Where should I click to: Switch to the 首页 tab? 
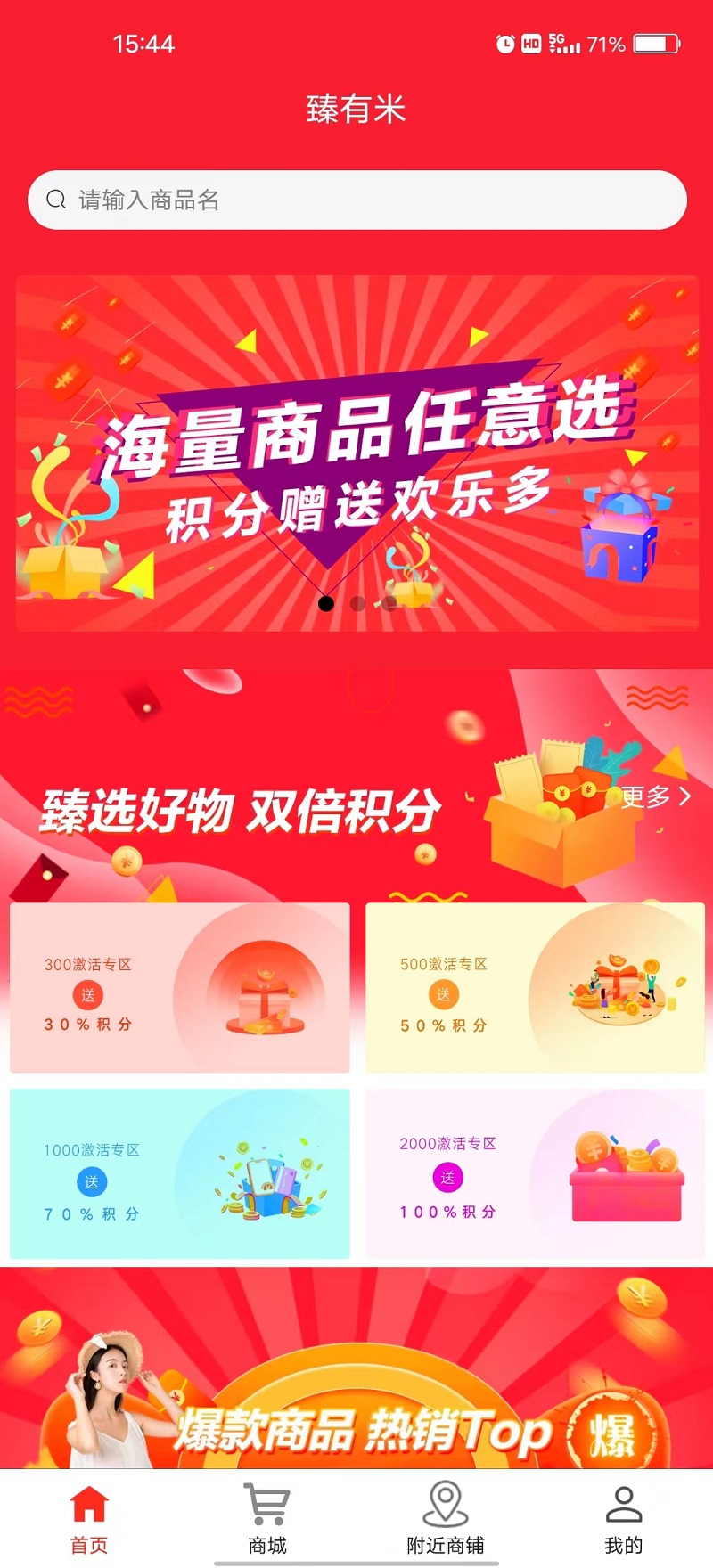(89, 1519)
